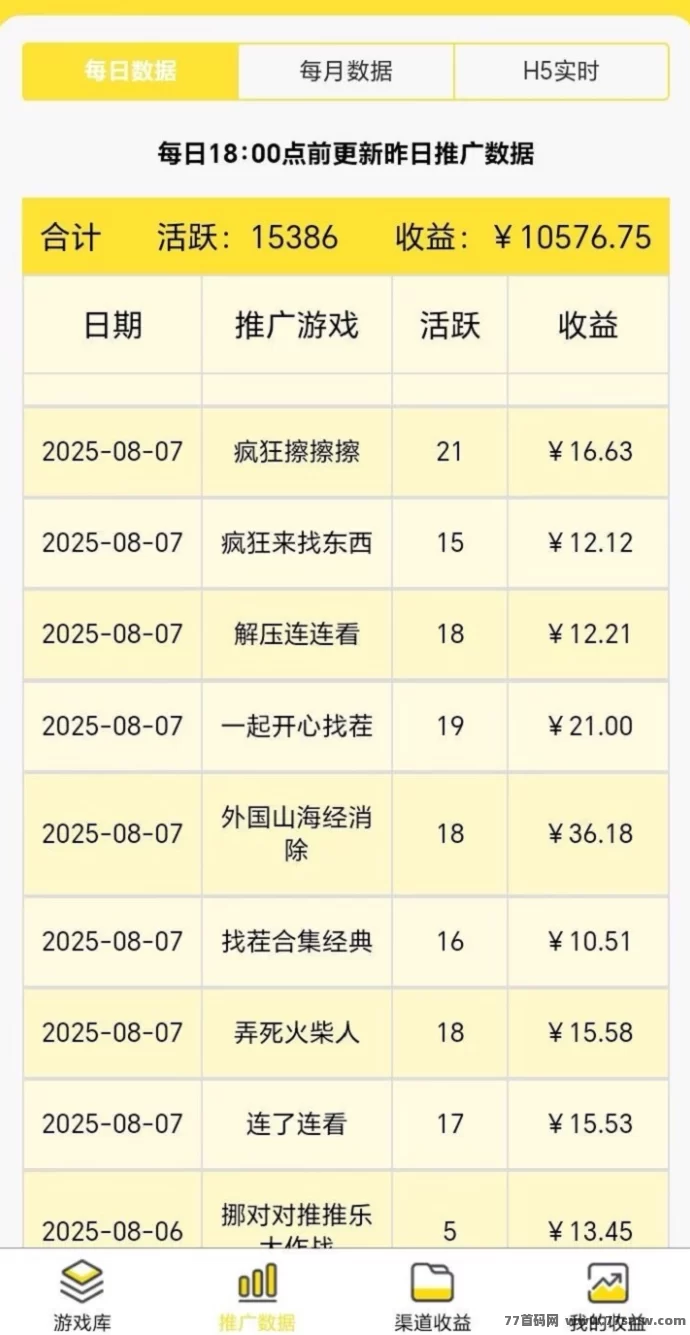The height and width of the screenshot is (1335, 690).
Task: Open the 游戏库 bottom tab
Action: click(x=82, y=1295)
